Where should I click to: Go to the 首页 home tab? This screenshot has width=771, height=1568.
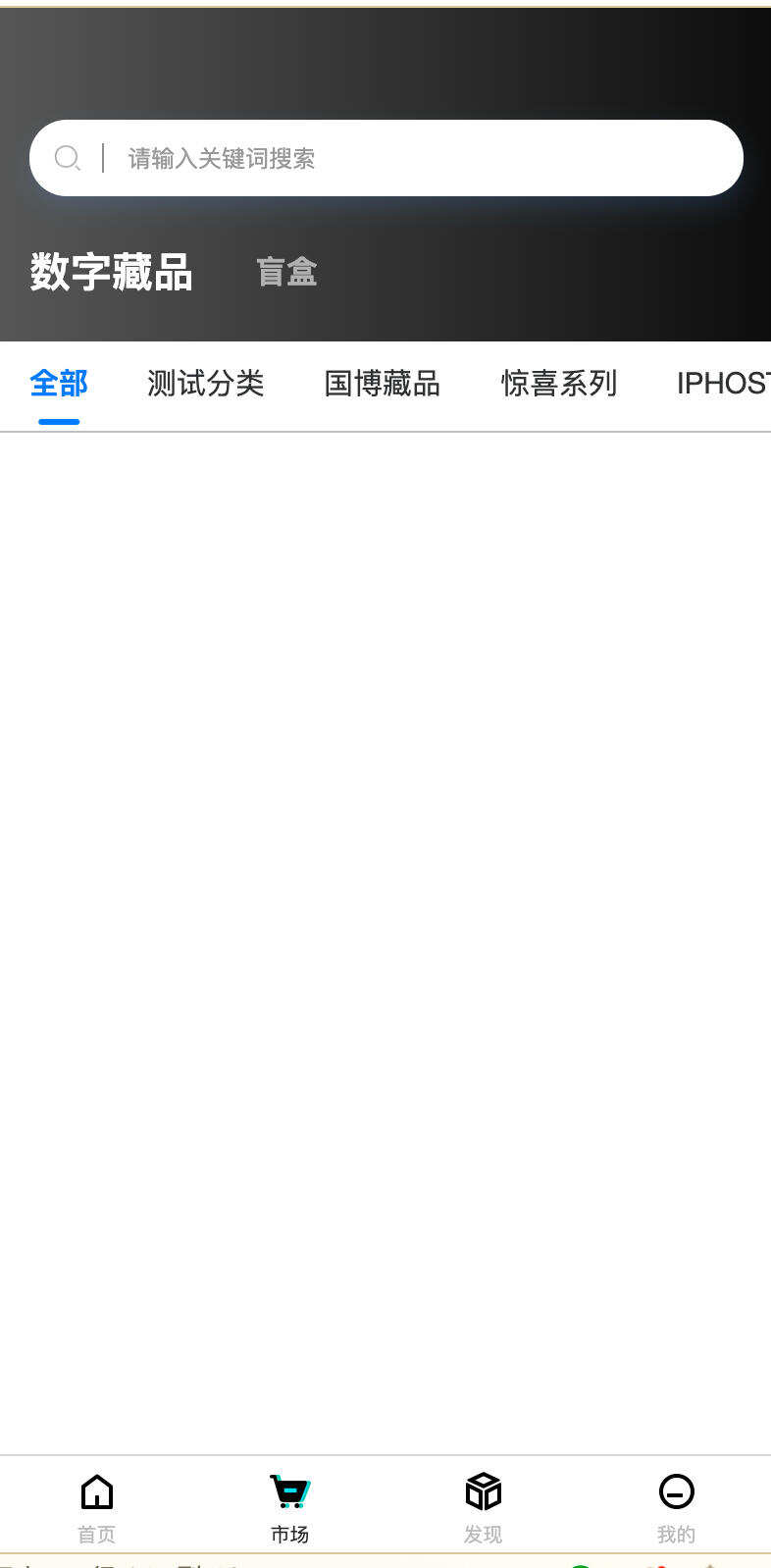pyautogui.click(x=96, y=1506)
